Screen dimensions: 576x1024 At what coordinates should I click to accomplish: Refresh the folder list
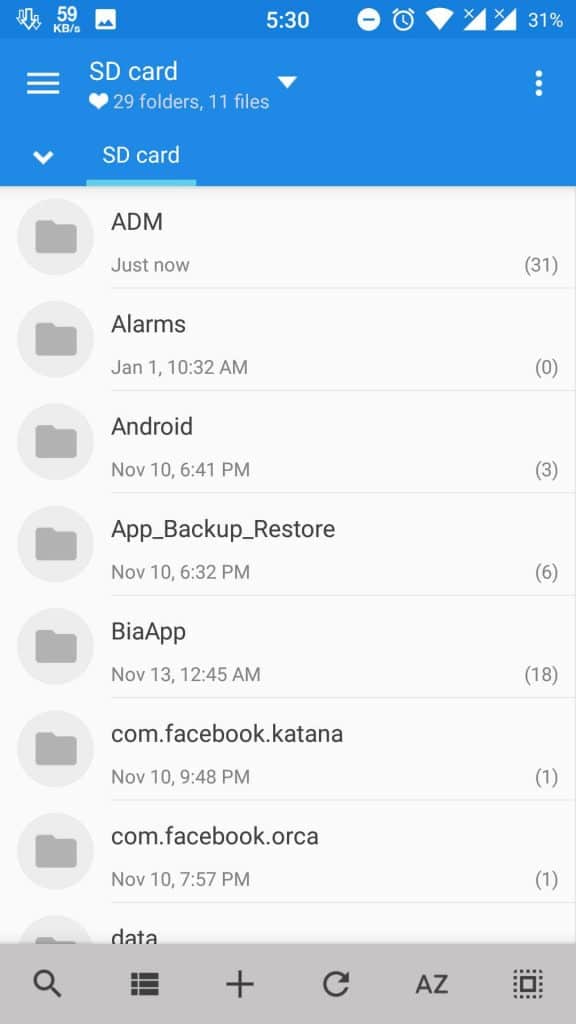click(336, 984)
